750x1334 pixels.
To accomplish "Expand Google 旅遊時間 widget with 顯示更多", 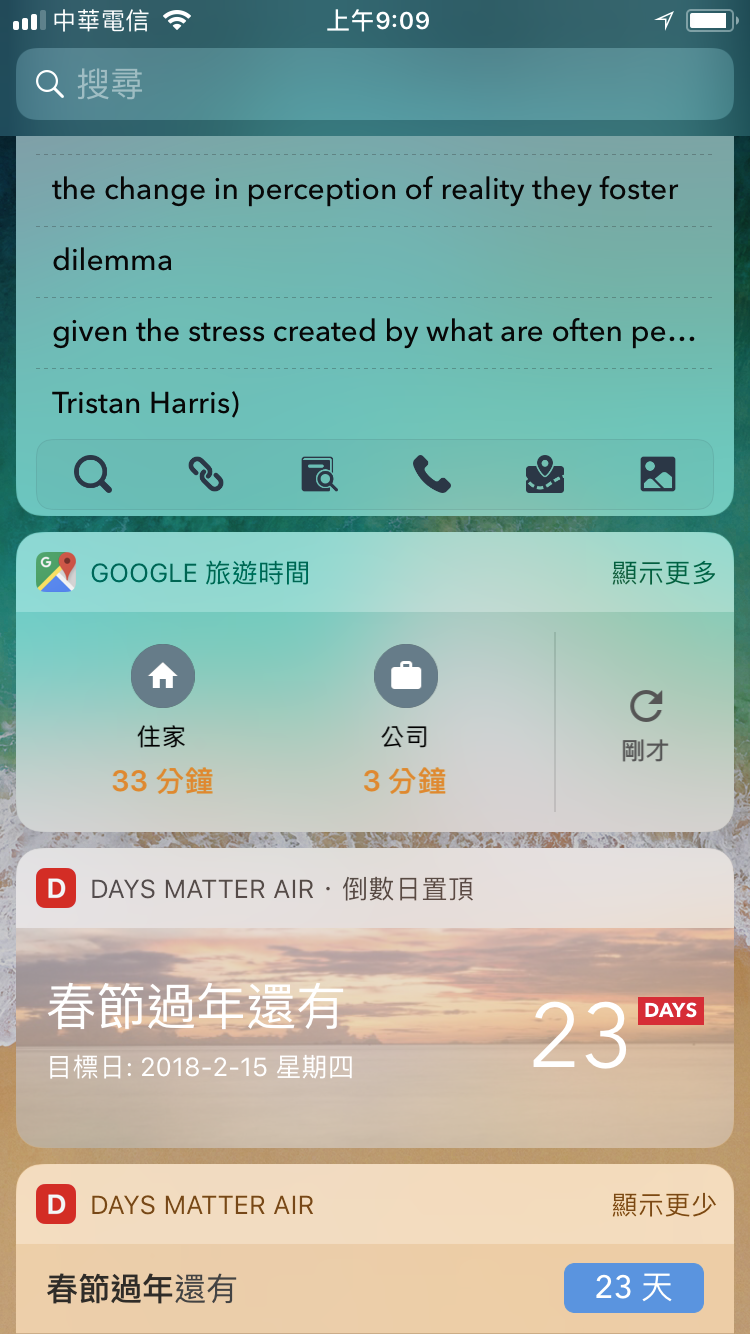I will tap(664, 573).
